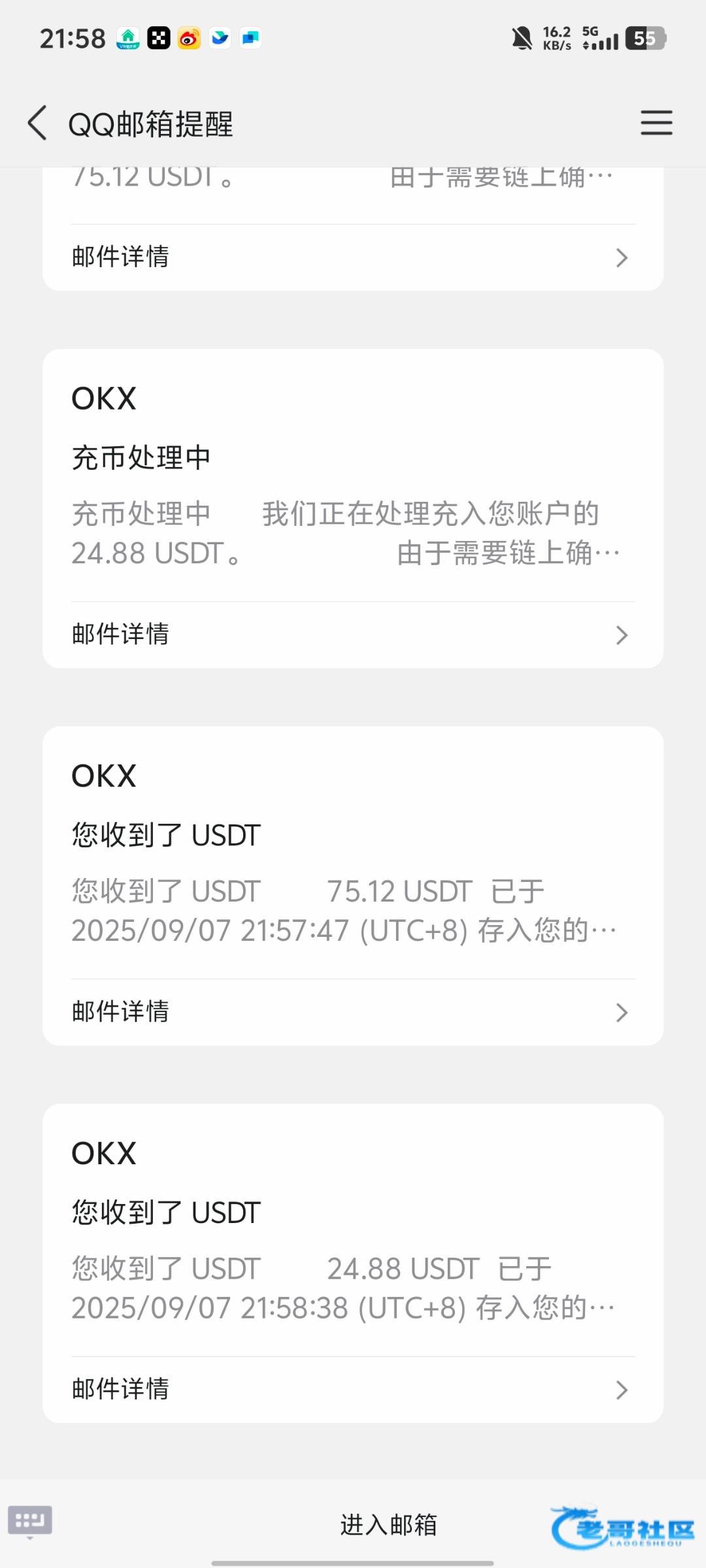
Task: Tap 进入邮箱 at the bottom
Action: (388, 1525)
